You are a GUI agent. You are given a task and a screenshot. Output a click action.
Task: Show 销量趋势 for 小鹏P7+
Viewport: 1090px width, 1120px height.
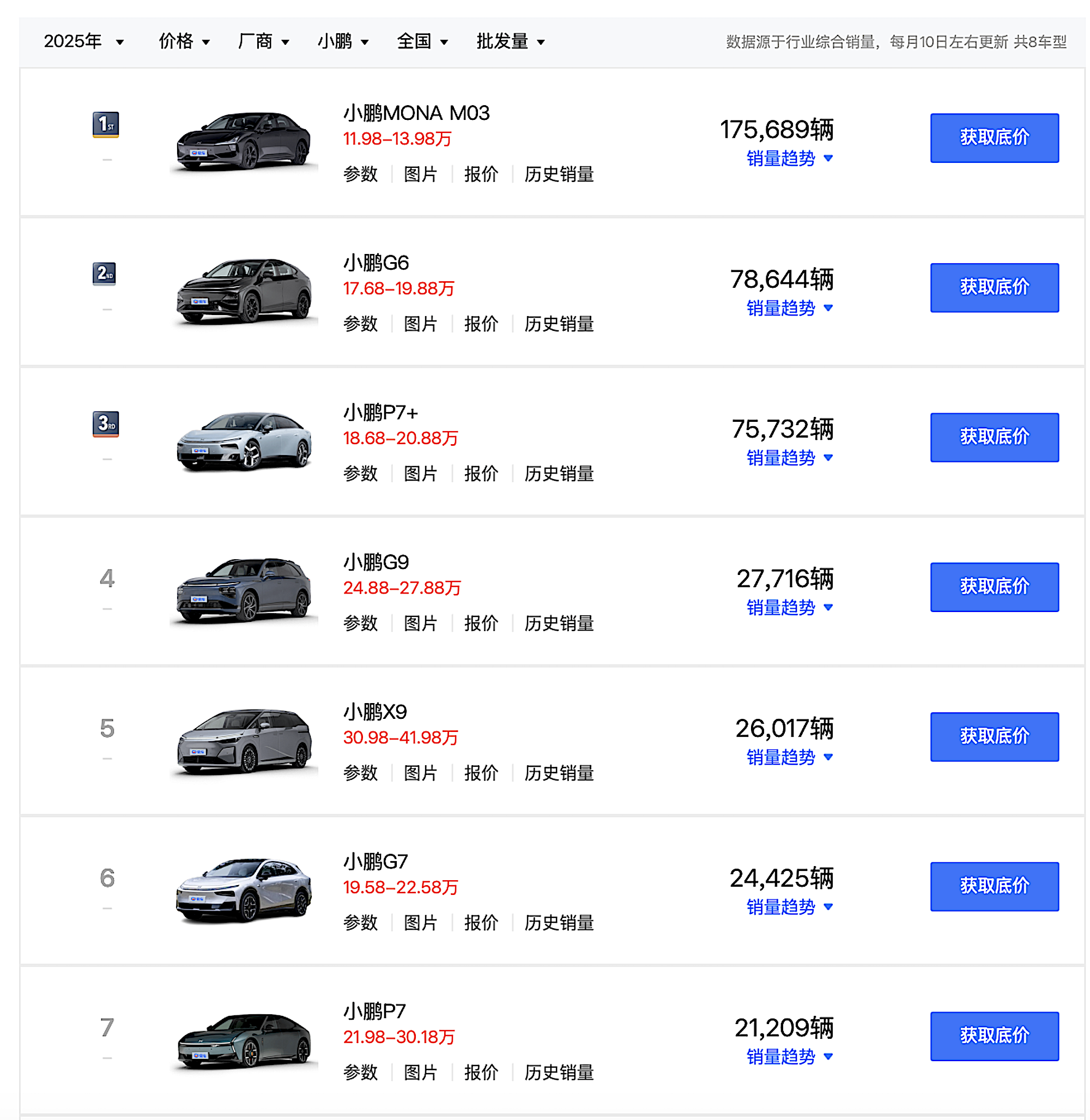click(x=789, y=457)
